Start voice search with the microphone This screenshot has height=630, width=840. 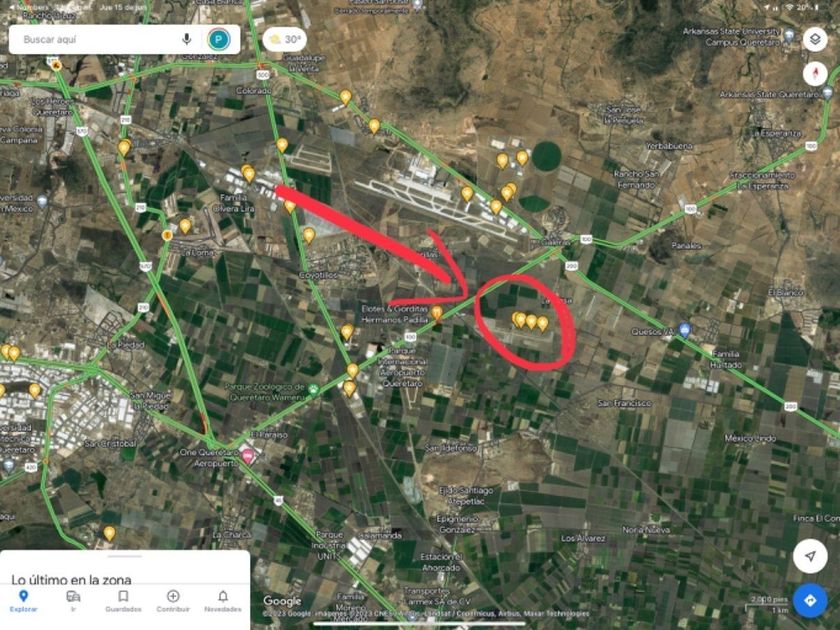[x=187, y=40]
